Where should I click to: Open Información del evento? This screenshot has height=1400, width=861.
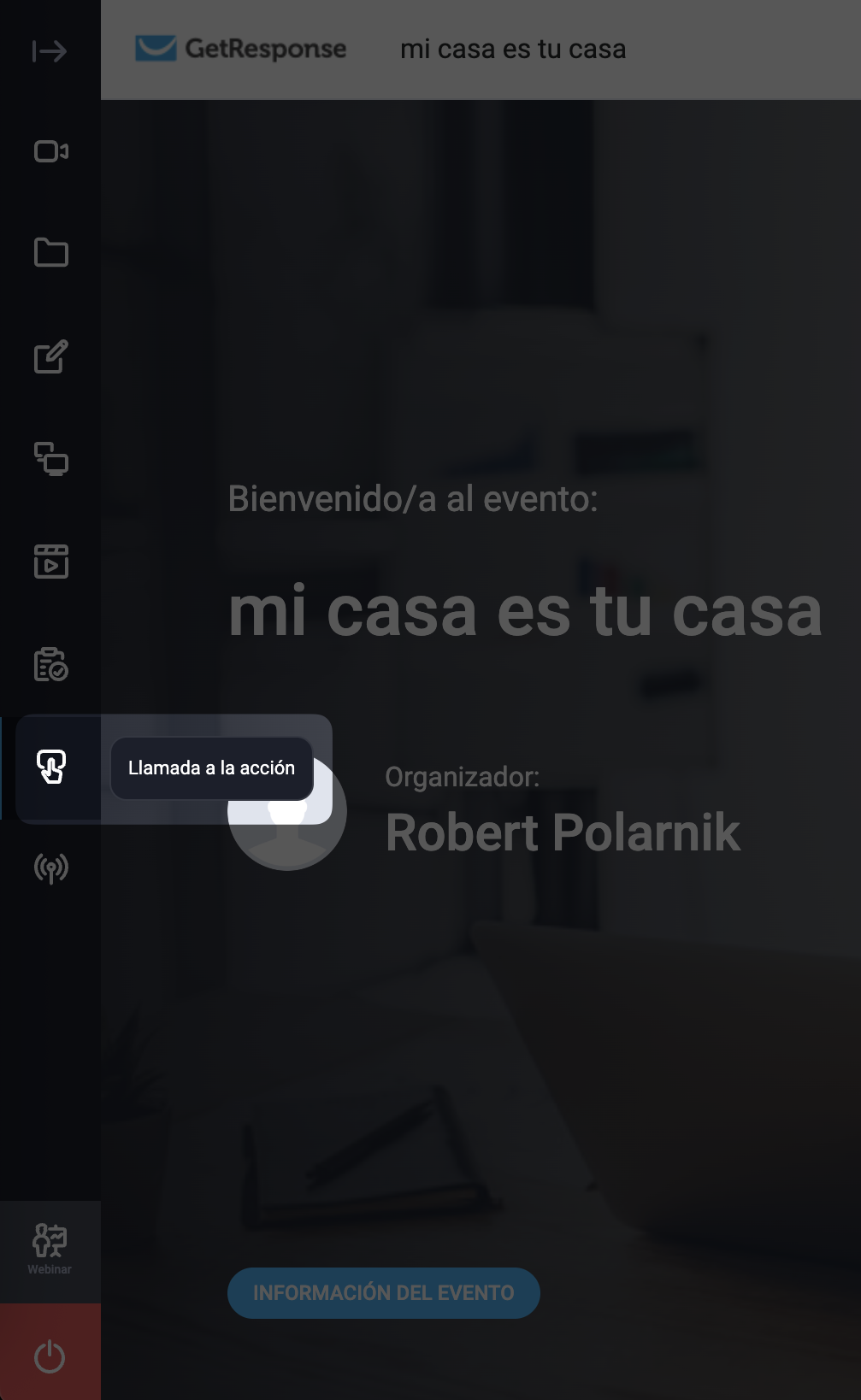click(383, 1292)
